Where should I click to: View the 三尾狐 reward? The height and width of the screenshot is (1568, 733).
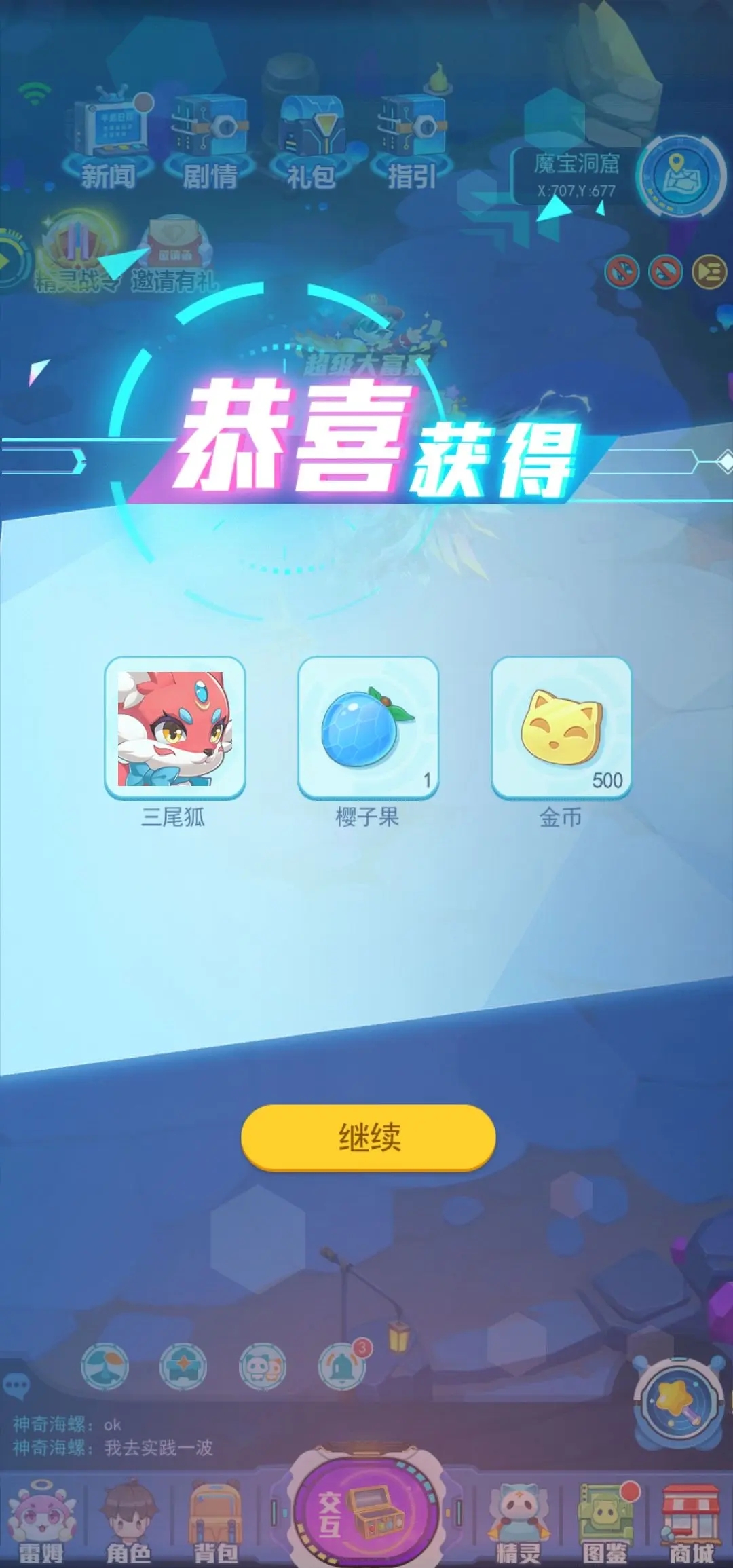(x=174, y=728)
